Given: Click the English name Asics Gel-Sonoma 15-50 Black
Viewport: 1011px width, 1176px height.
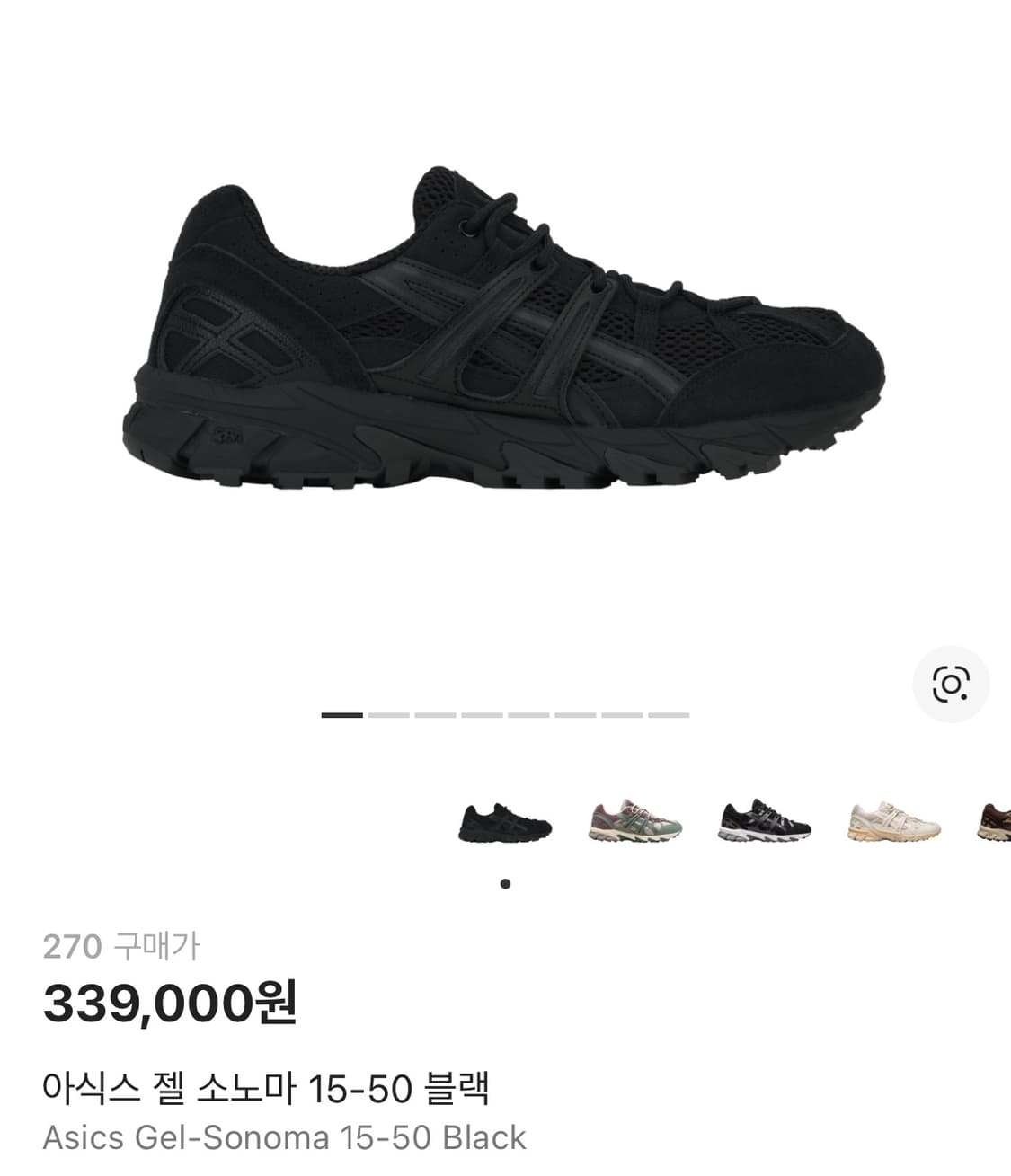Looking at the screenshot, I should [x=283, y=1136].
